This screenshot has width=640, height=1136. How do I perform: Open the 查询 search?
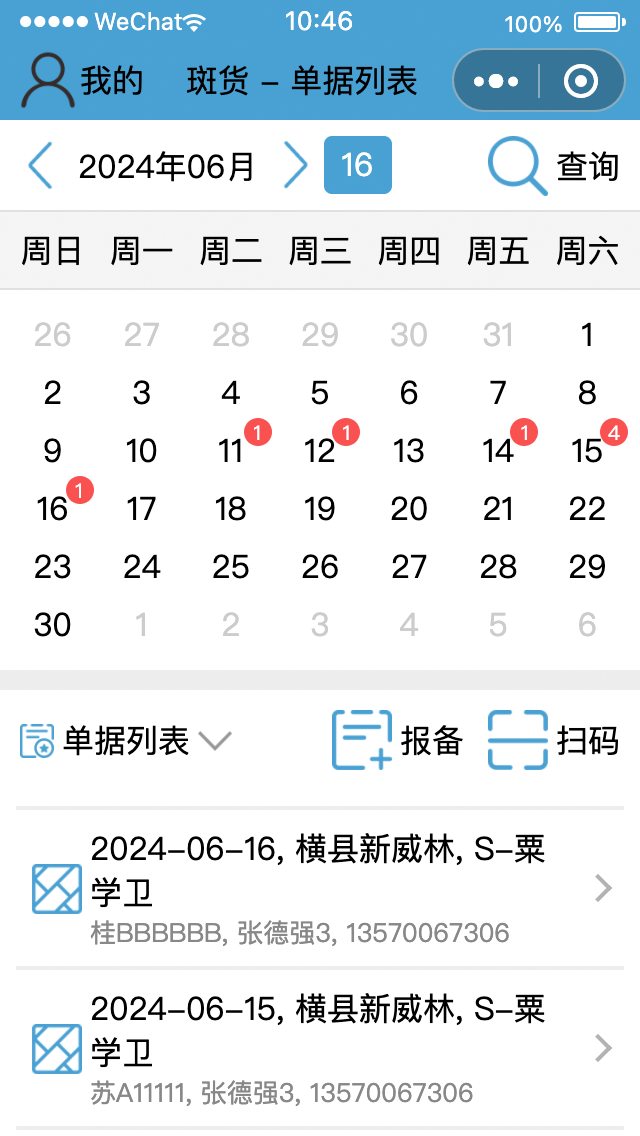click(554, 167)
